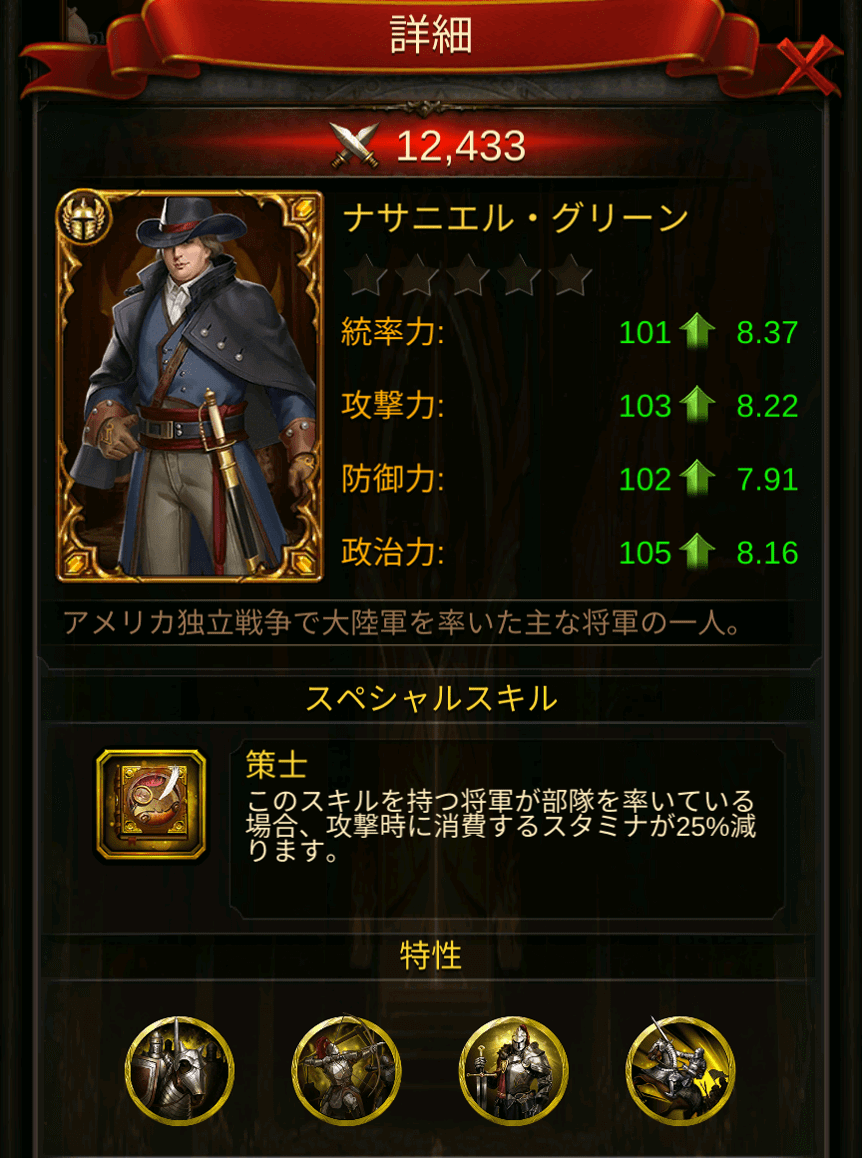862x1158 pixels.
Task: Tap the 策士 special skill icon
Action: 151,804
